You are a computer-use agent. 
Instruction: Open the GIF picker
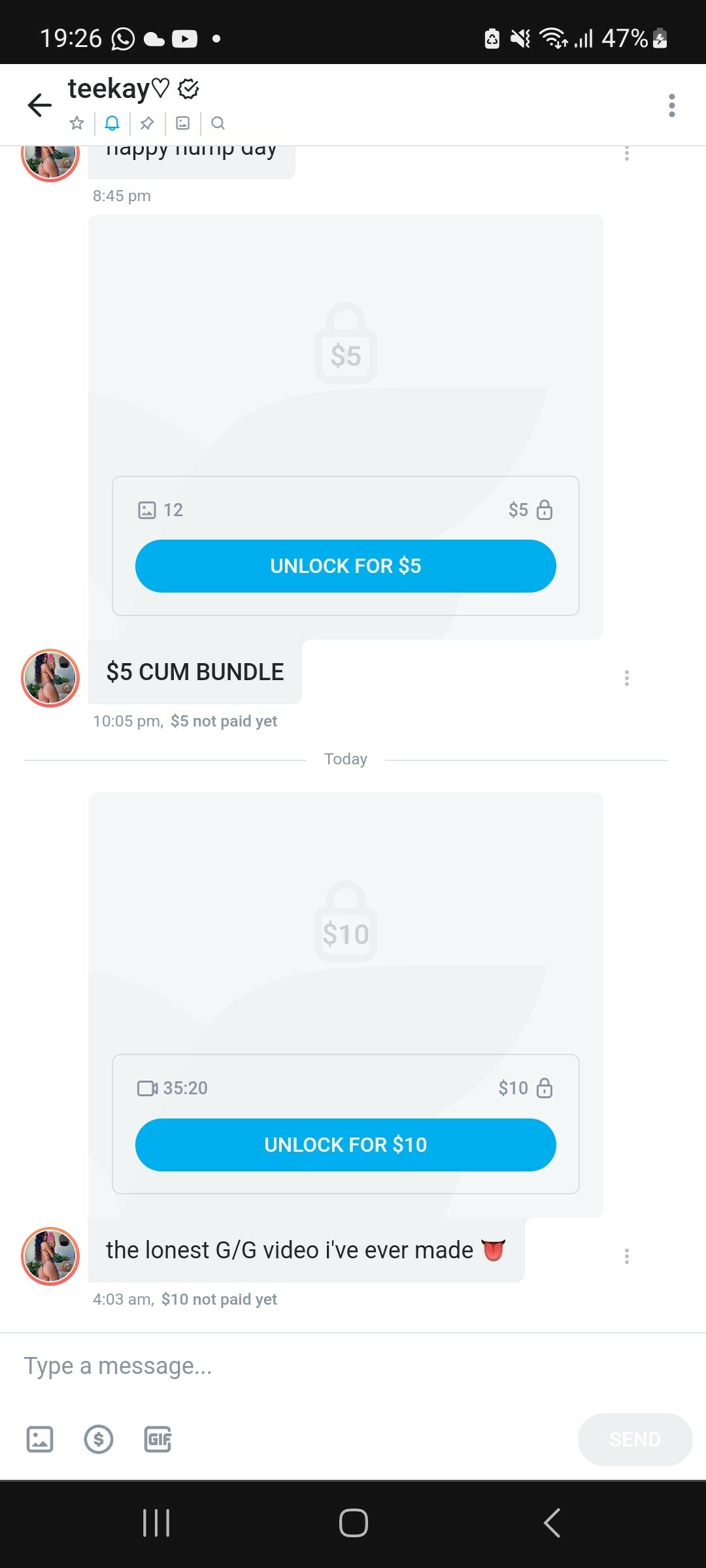[x=158, y=1439]
